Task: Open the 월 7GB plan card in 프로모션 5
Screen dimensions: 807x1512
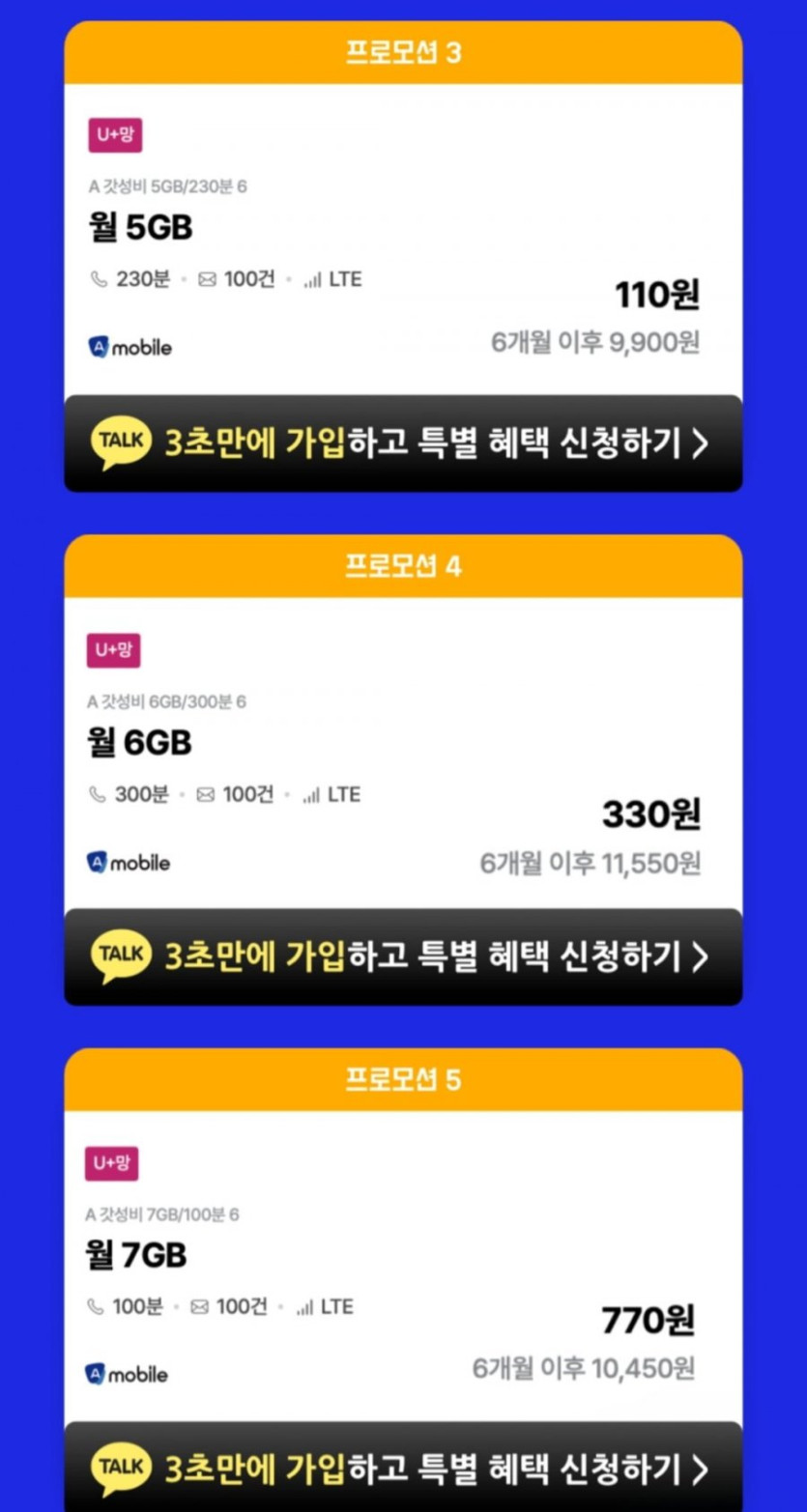Action: click(403, 1266)
